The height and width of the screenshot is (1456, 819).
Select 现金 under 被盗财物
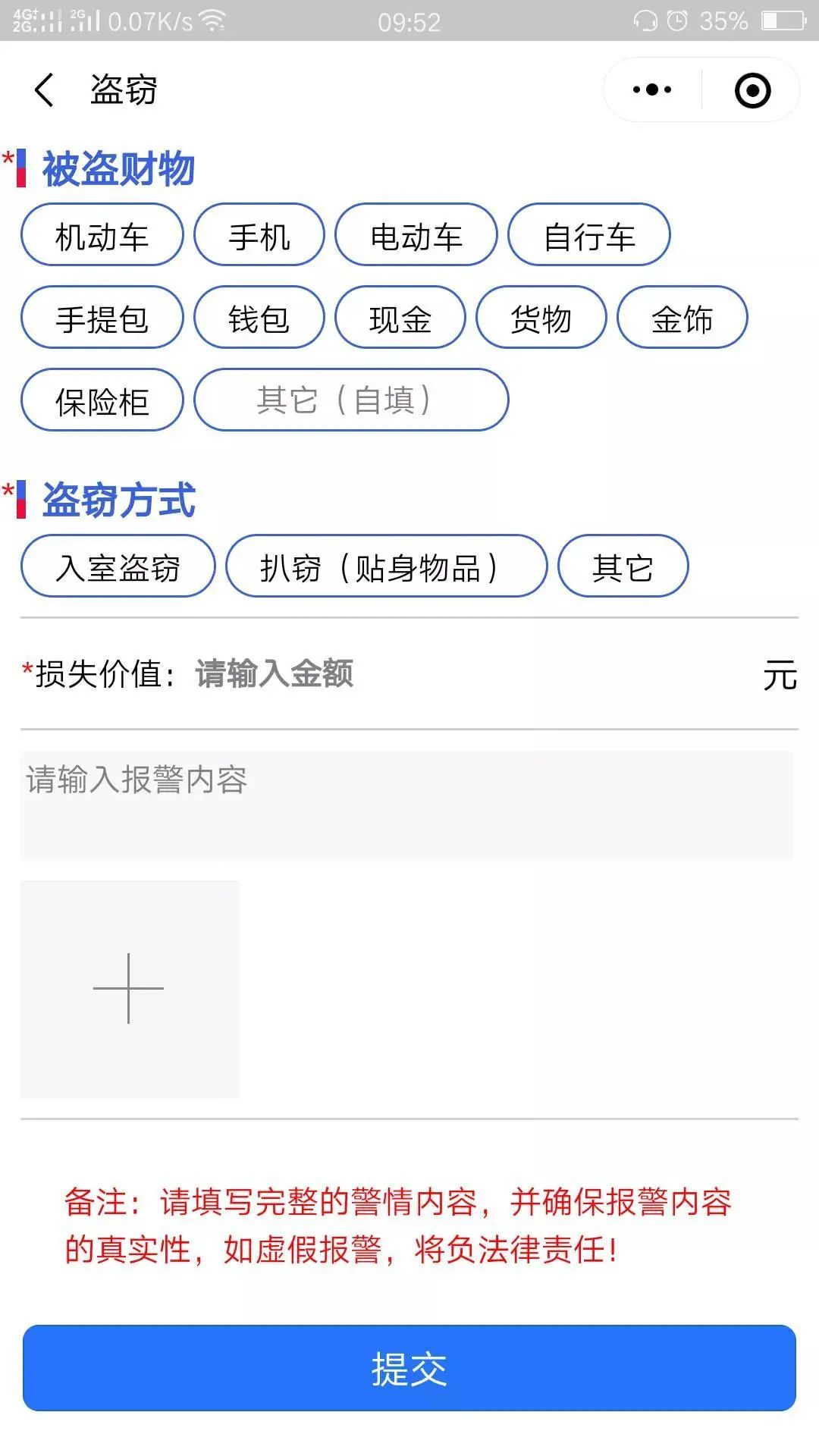[x=402, y=318]
